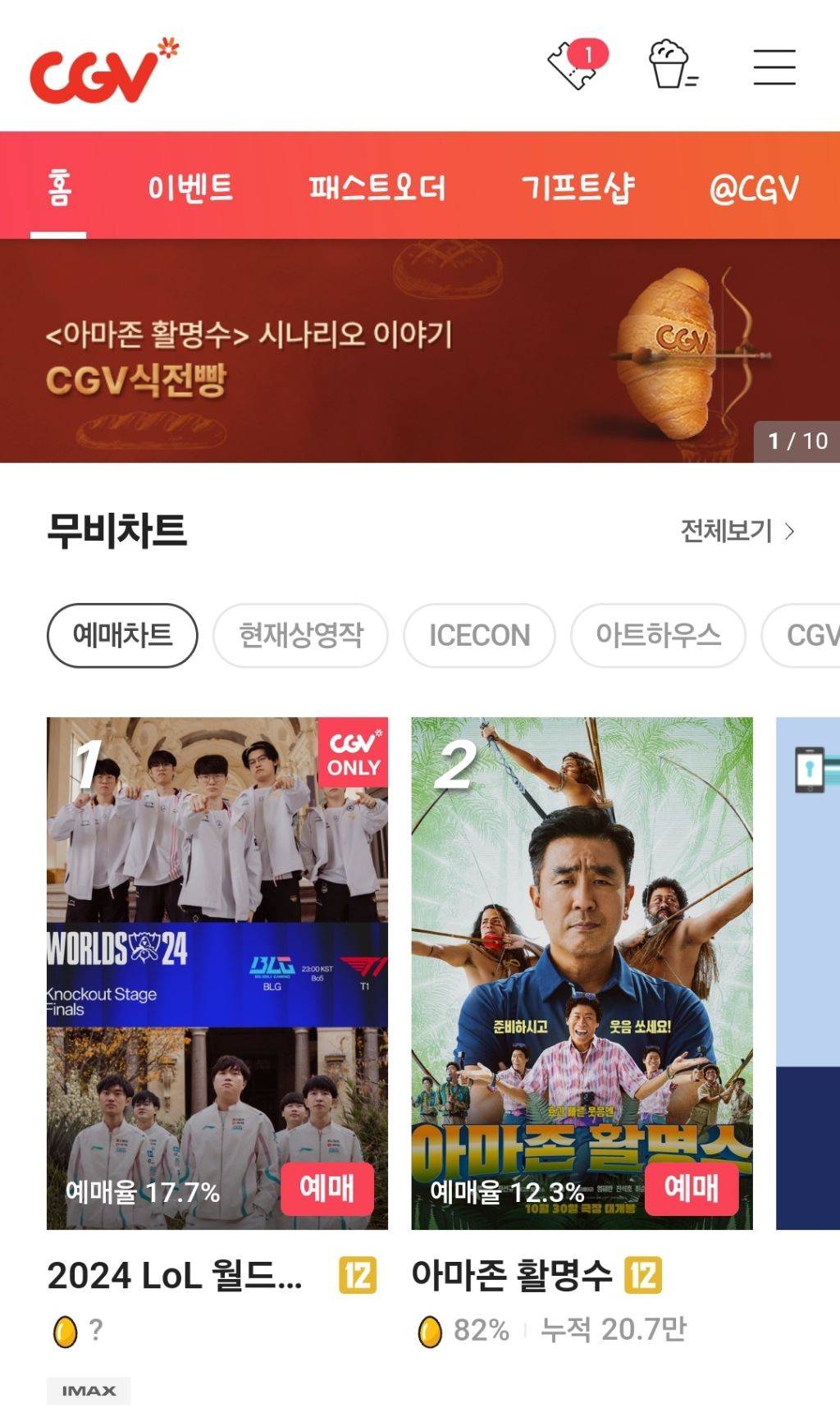Open the @CGV menu item
Image resolution: width=840 pixels, height=1412 pixels.
[x=753, y=189]
